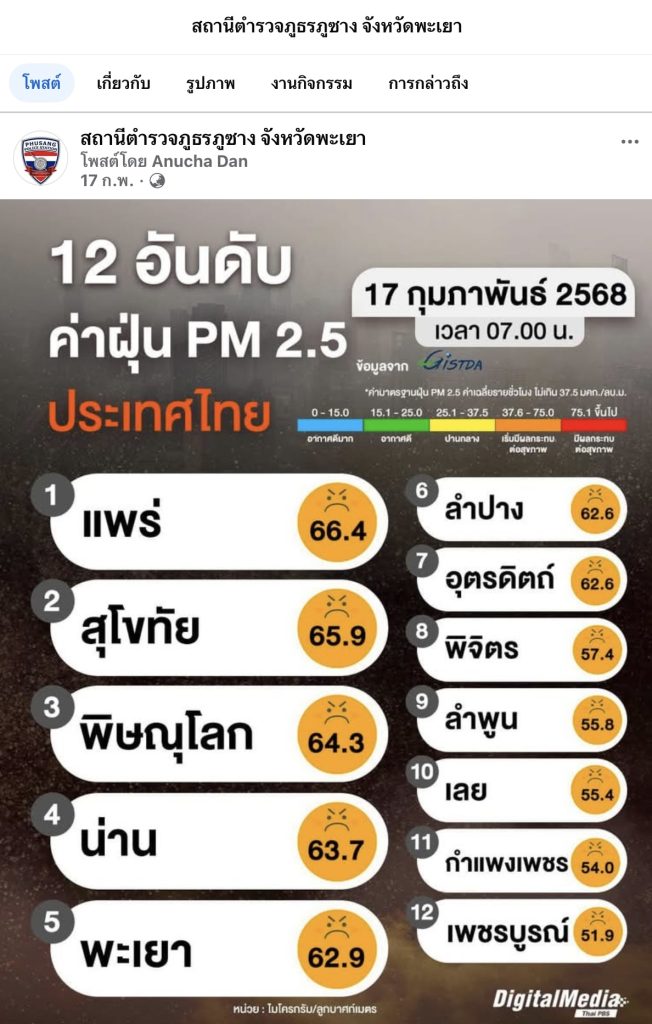Go to the งานกิจกรรม tab

tap(311, 83)
